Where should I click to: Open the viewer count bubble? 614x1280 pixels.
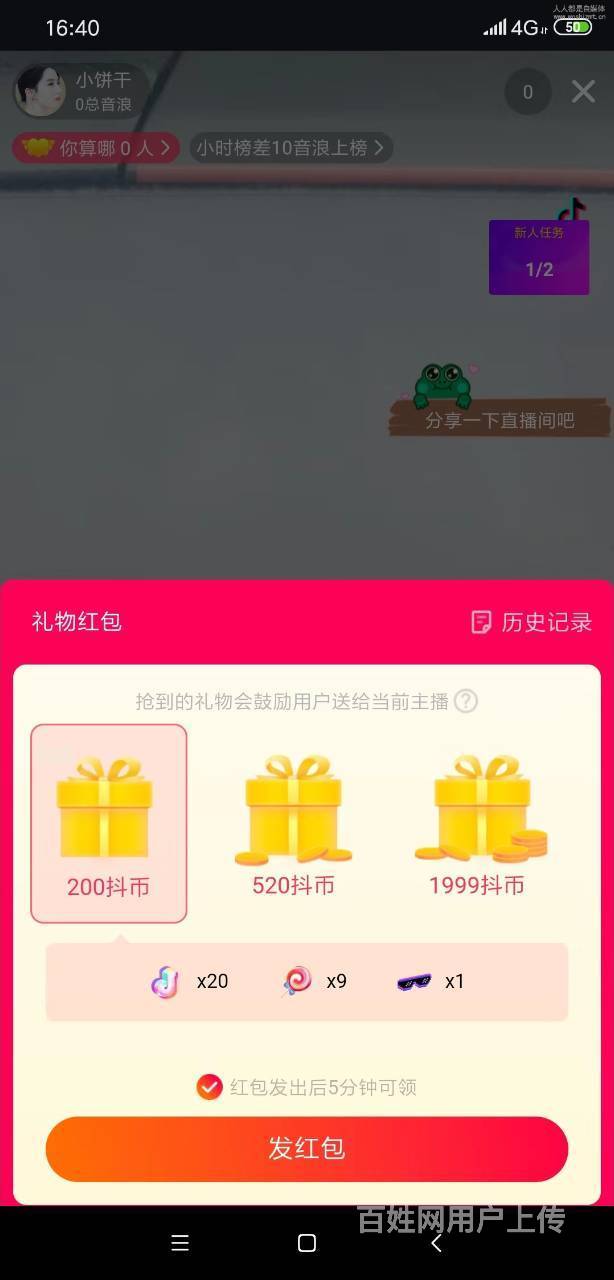(x=527, y=93)
